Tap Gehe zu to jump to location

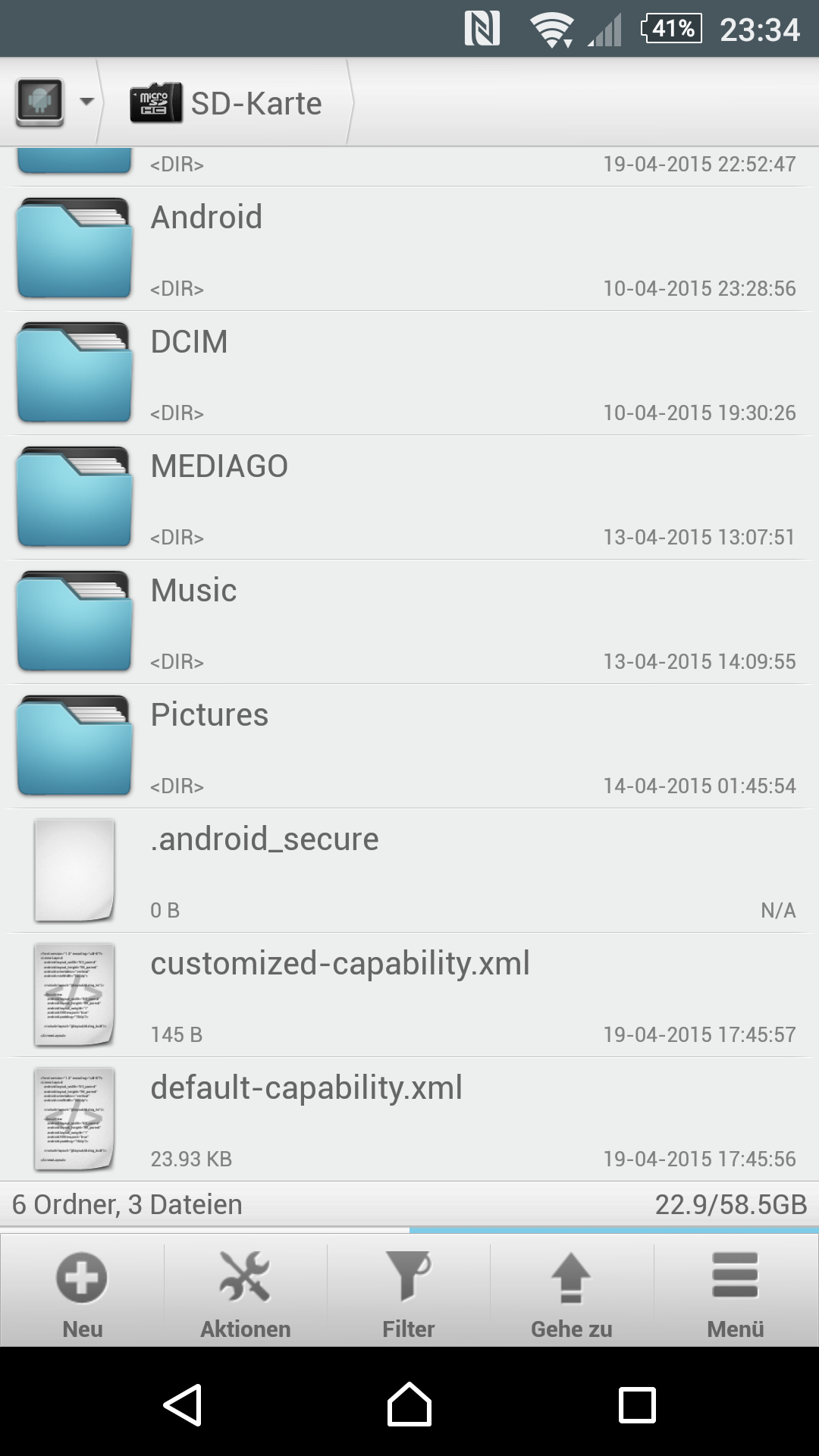[572, 1291]
